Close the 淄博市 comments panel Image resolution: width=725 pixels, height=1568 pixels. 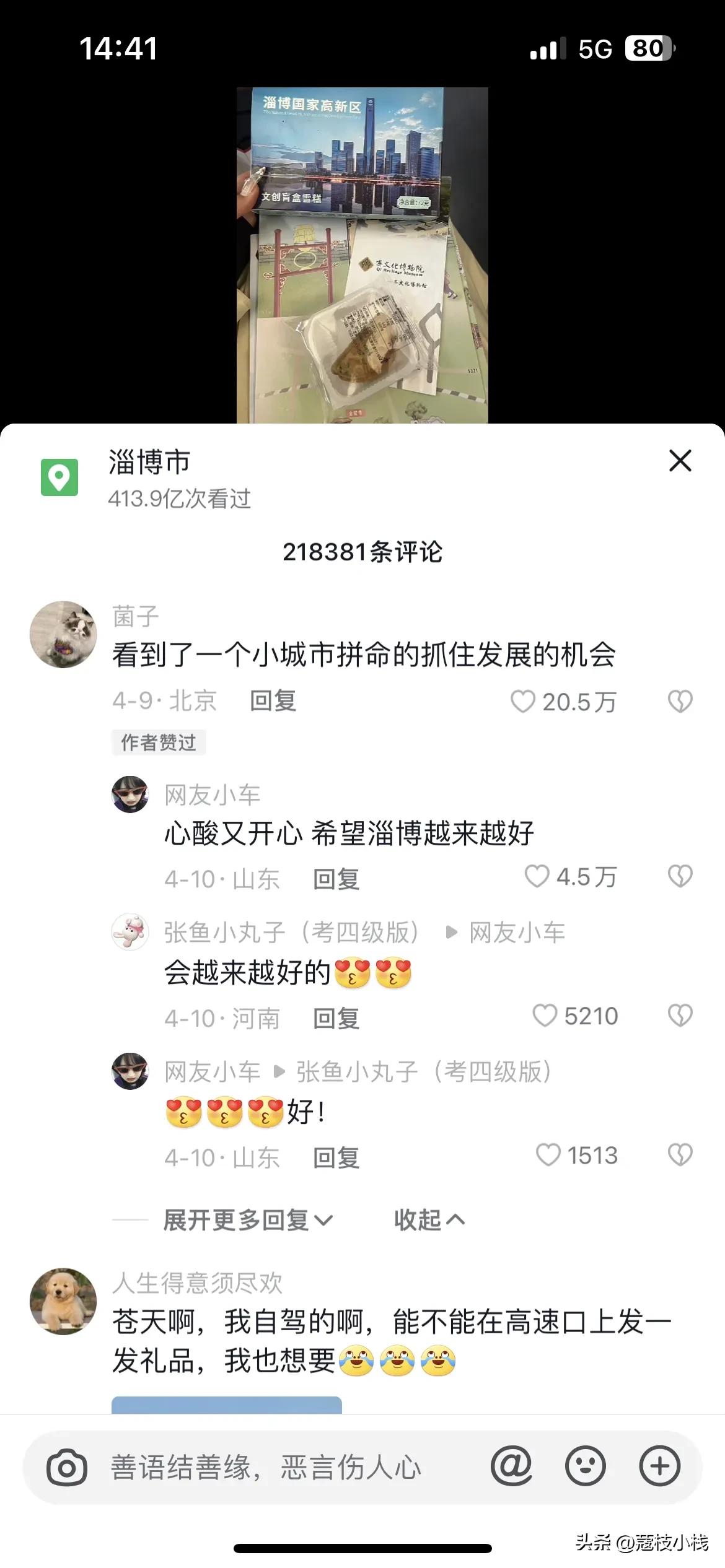click(x=680, y=461)
